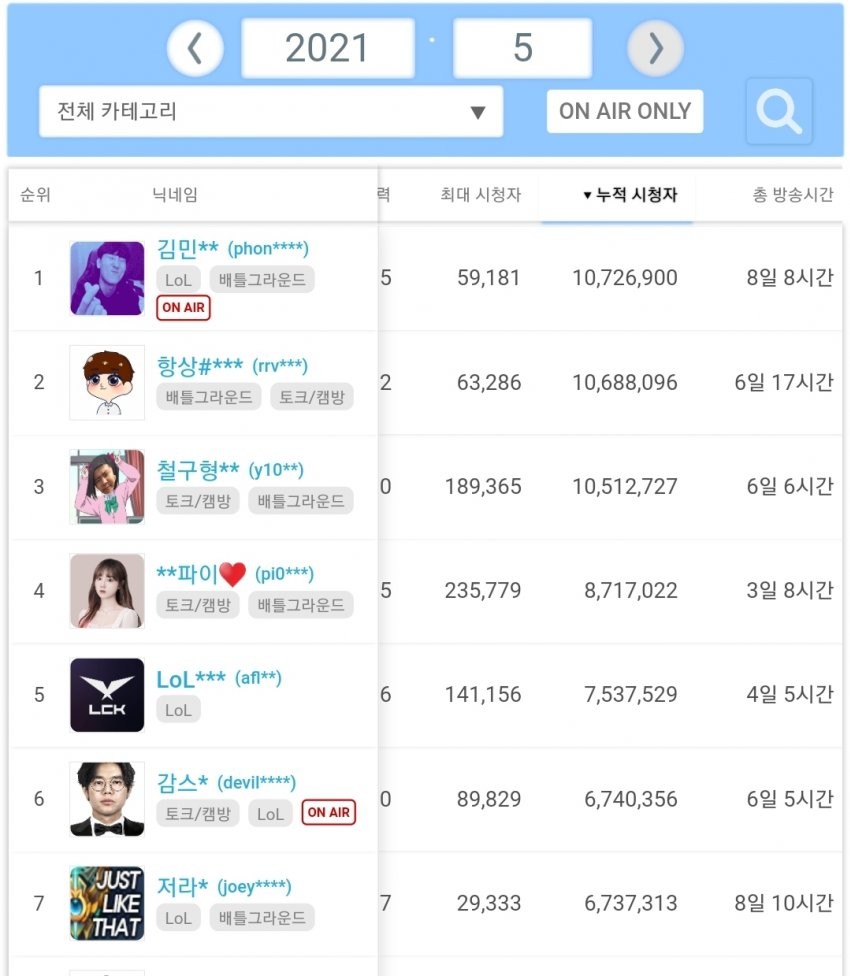Expand the 전체 카테고리 dropdown
This screenshot has height=976, width=850.
270,111
